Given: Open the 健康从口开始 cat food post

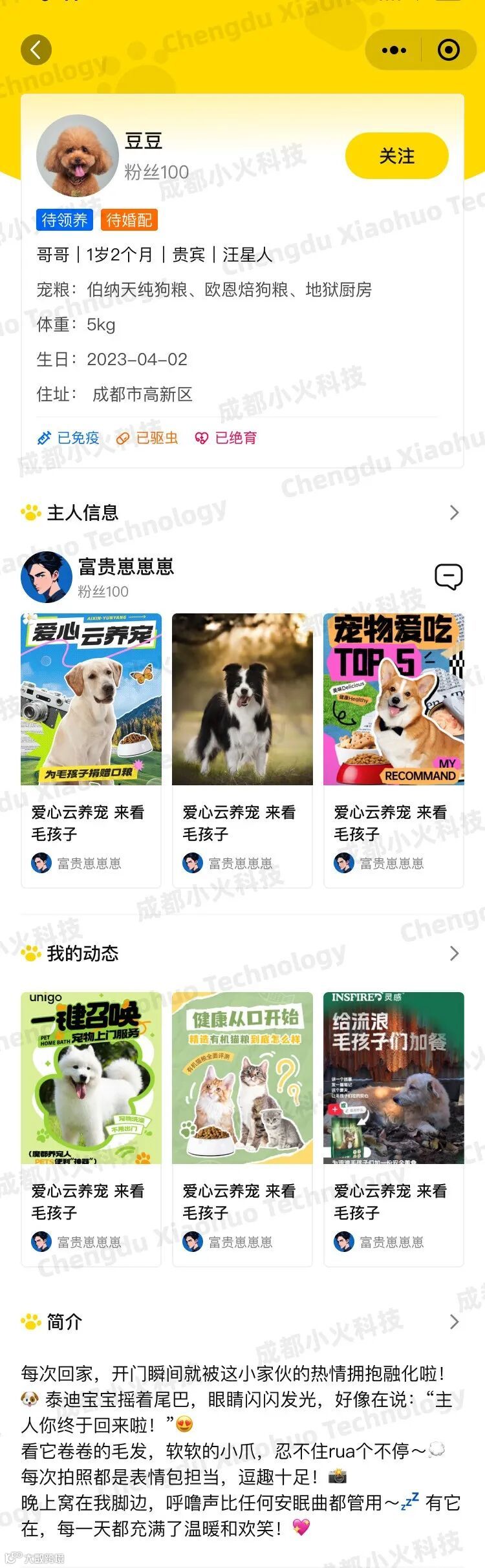Looking at the screenshot, I should pos(242,1128).
